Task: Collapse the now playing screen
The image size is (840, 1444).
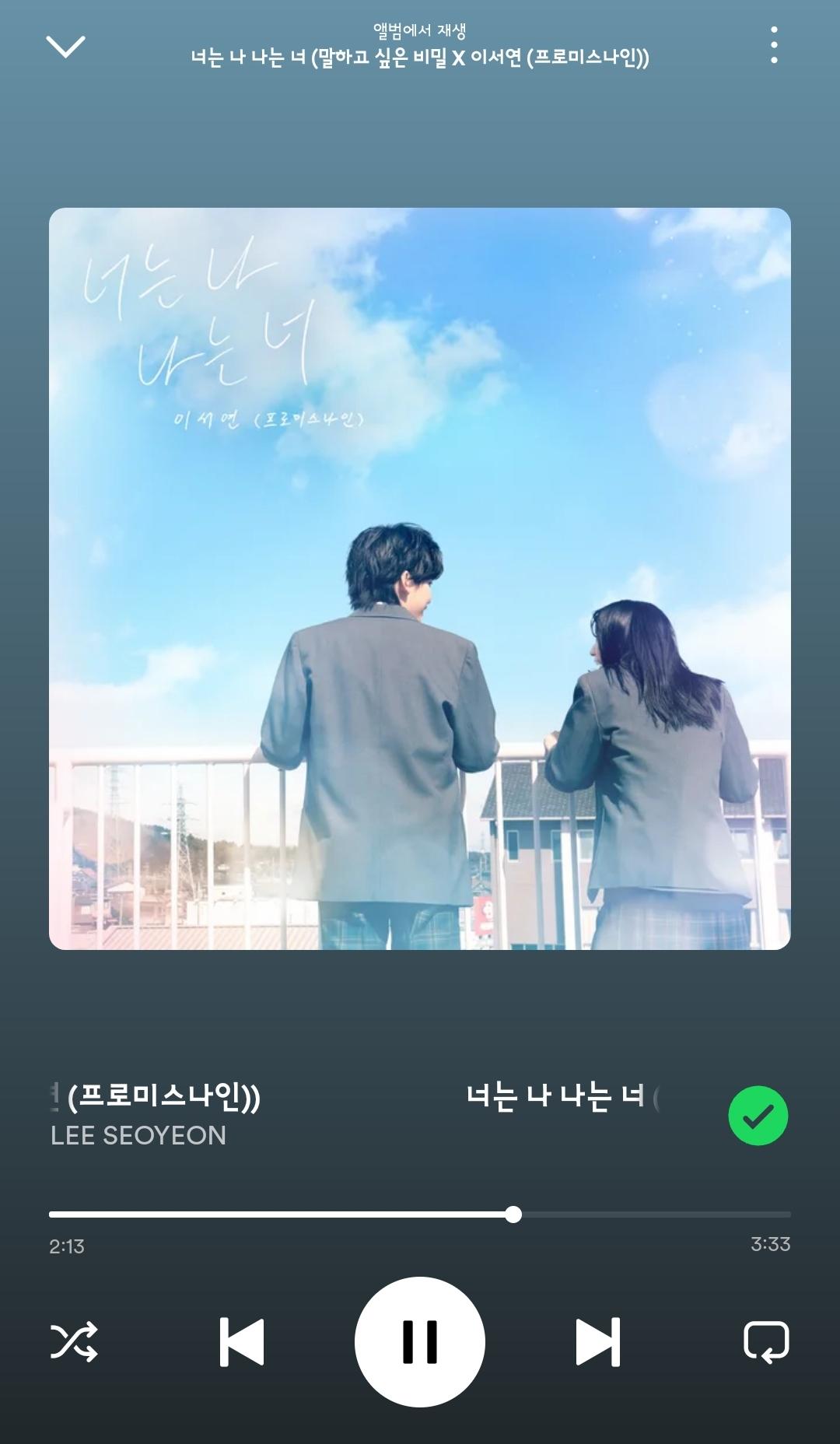Action: (x=65, y=46)
